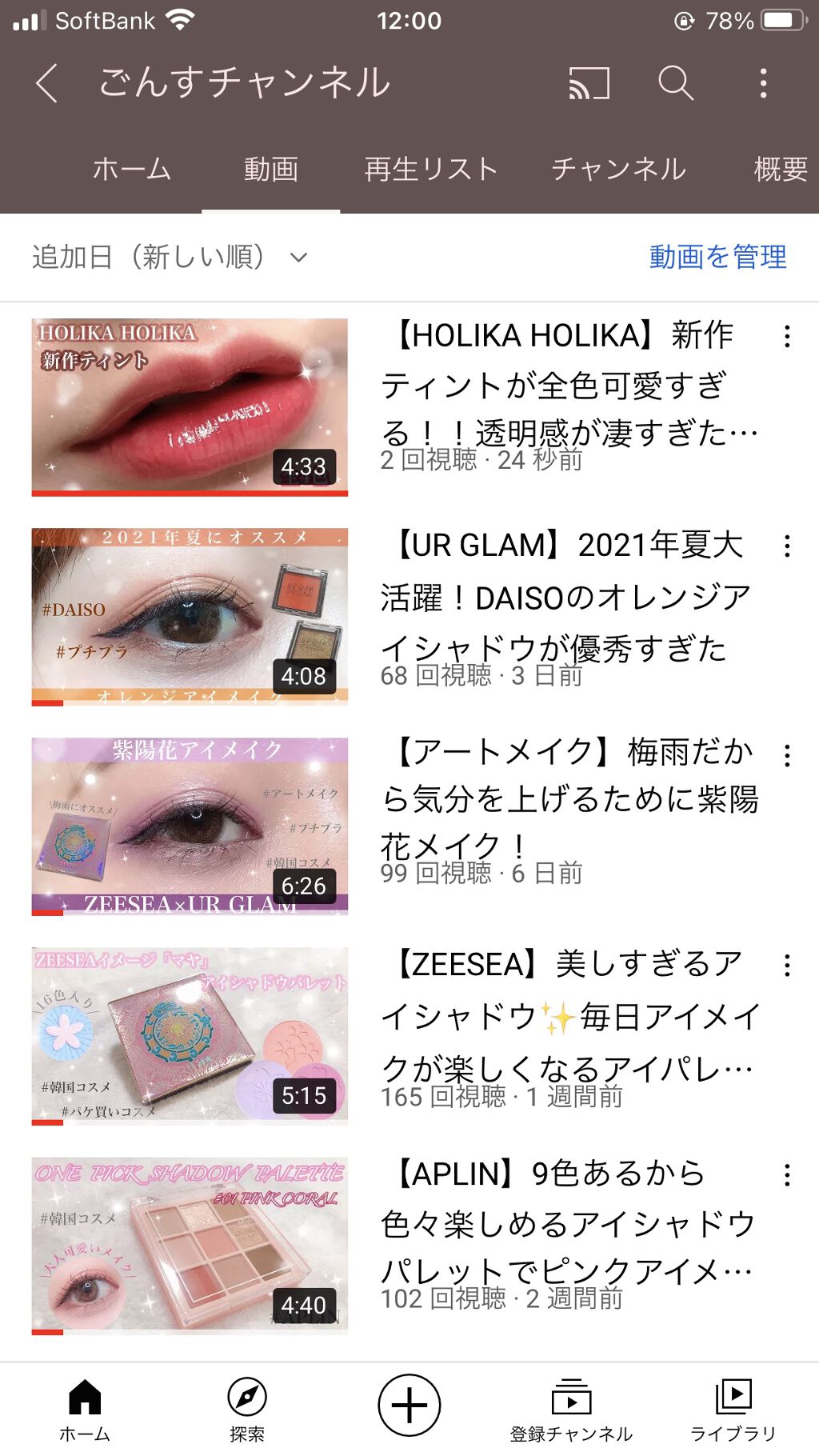The image size is (819, 1456).
Task: Play the APLIN 9色 palette video
Action: [190, 1245]
